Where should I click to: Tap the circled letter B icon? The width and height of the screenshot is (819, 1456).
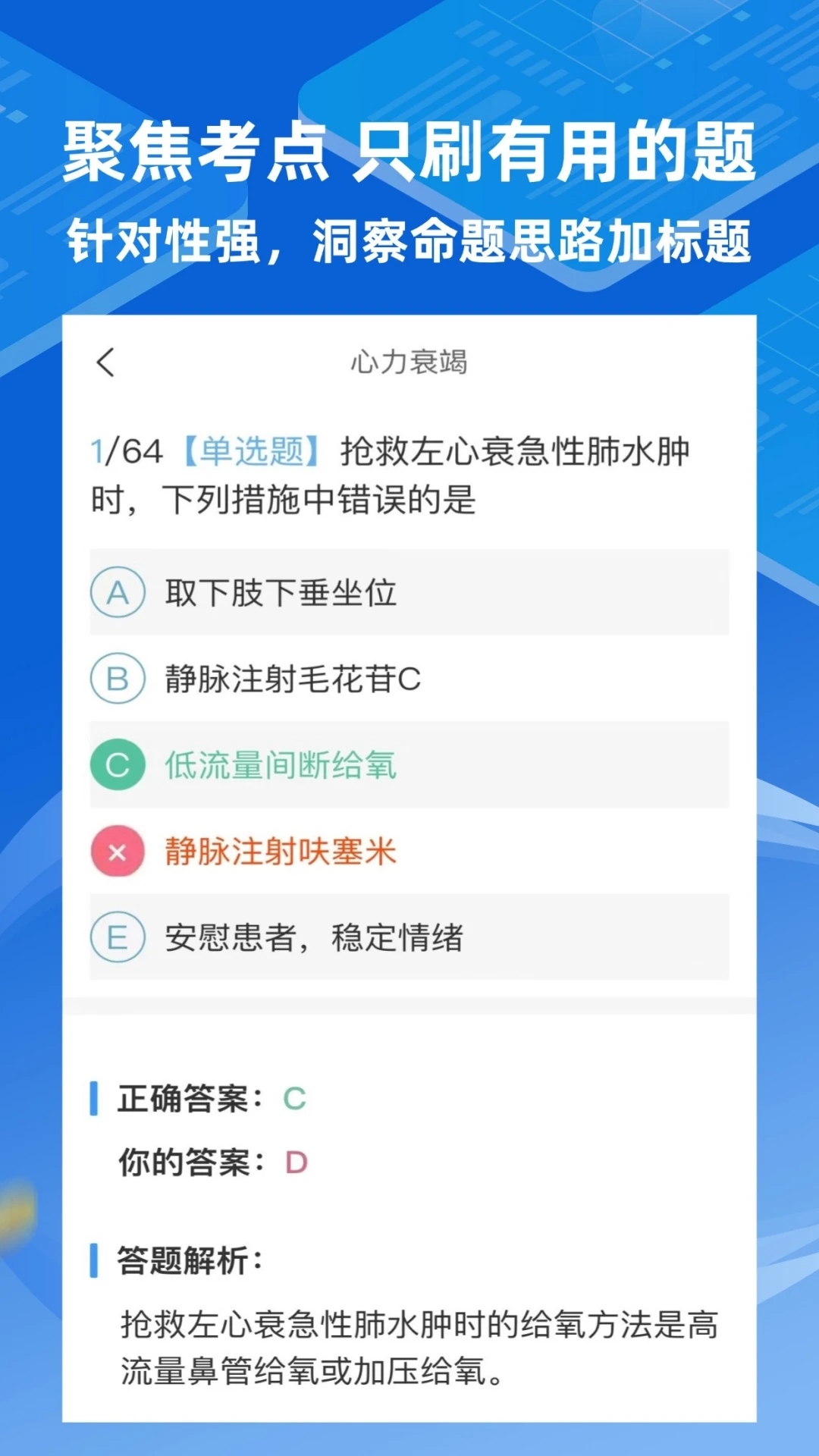[118, 679]
